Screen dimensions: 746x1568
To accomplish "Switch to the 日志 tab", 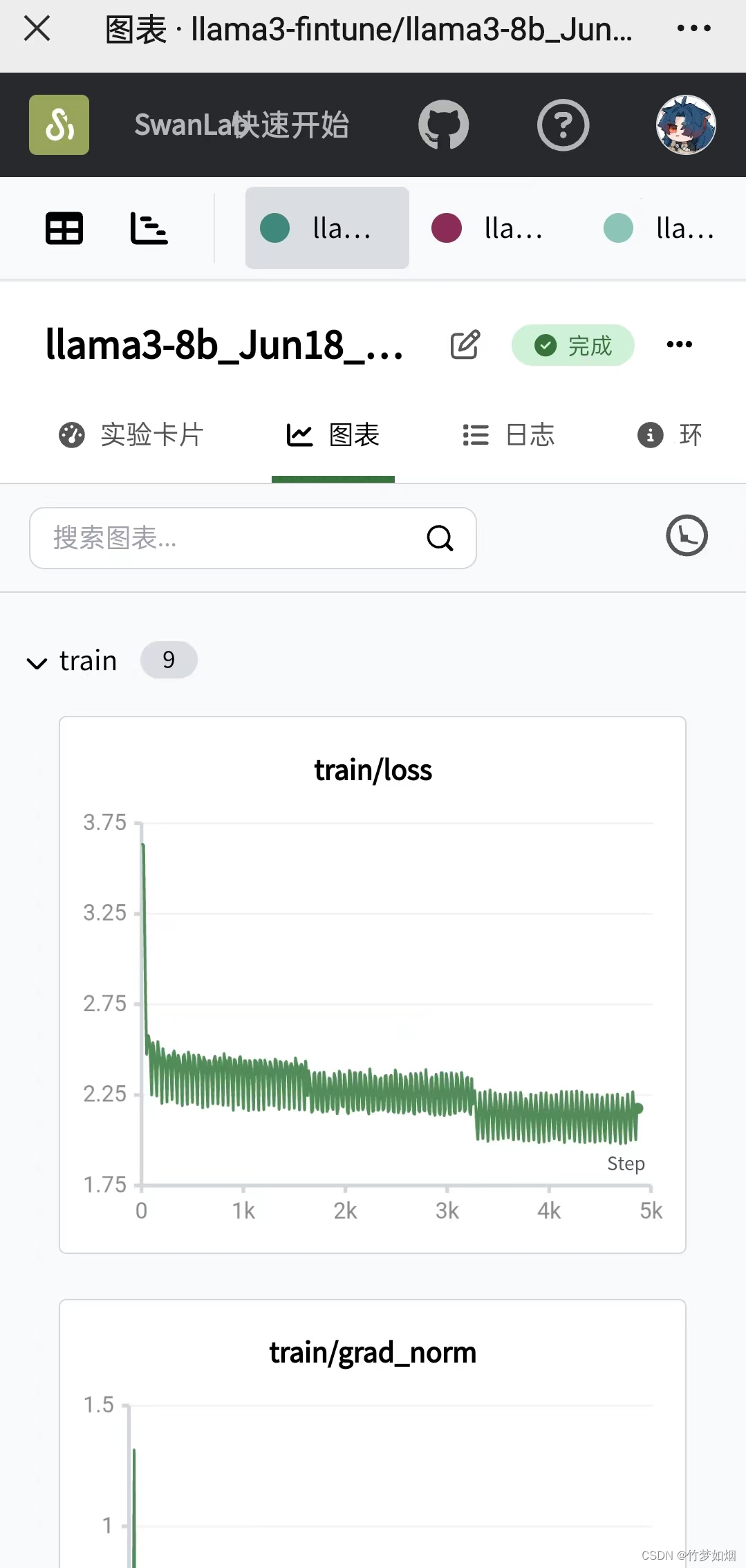I will coord(508,435).
